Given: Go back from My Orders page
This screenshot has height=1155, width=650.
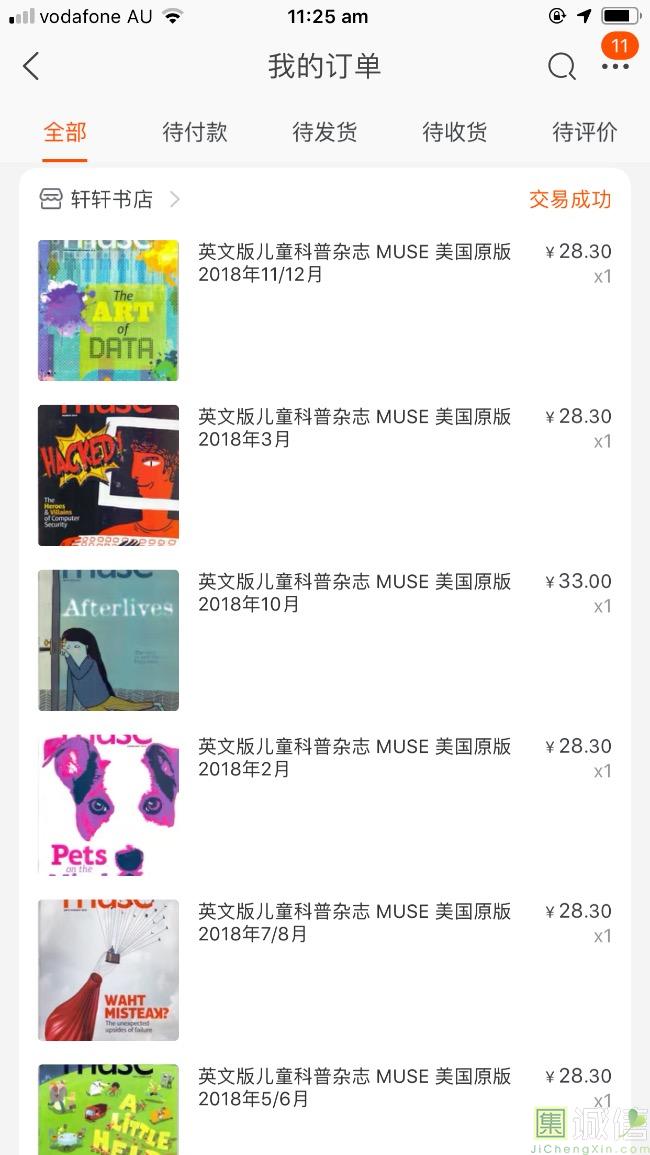Looking at the screenshot, I should tap(31, 67).
